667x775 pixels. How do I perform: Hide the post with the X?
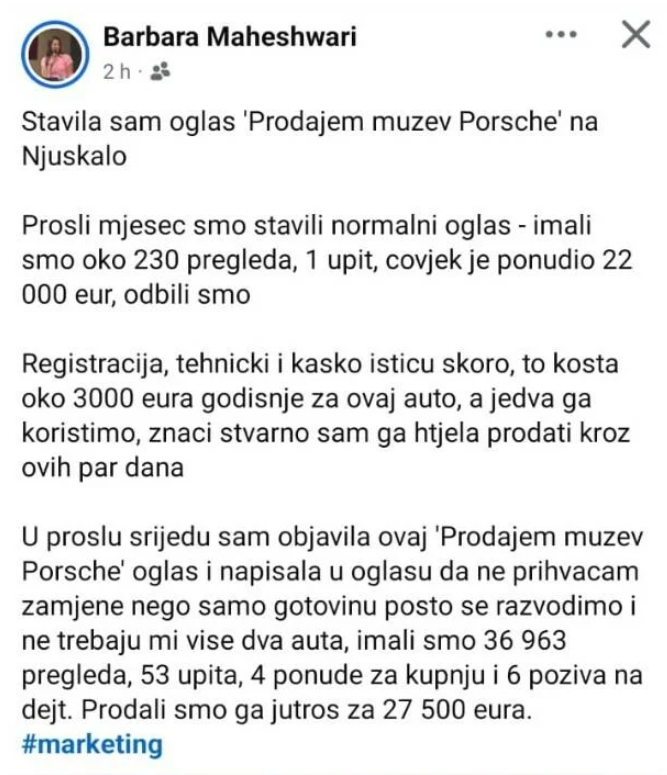pos(635,36)
